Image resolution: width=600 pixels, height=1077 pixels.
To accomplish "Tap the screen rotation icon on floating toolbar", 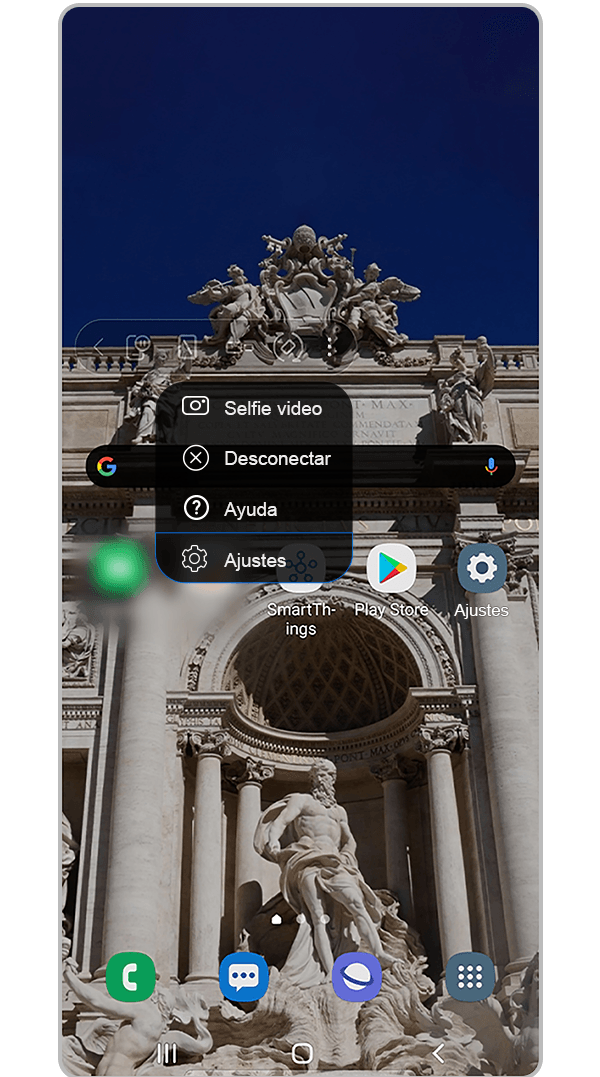I will [288, 346].
